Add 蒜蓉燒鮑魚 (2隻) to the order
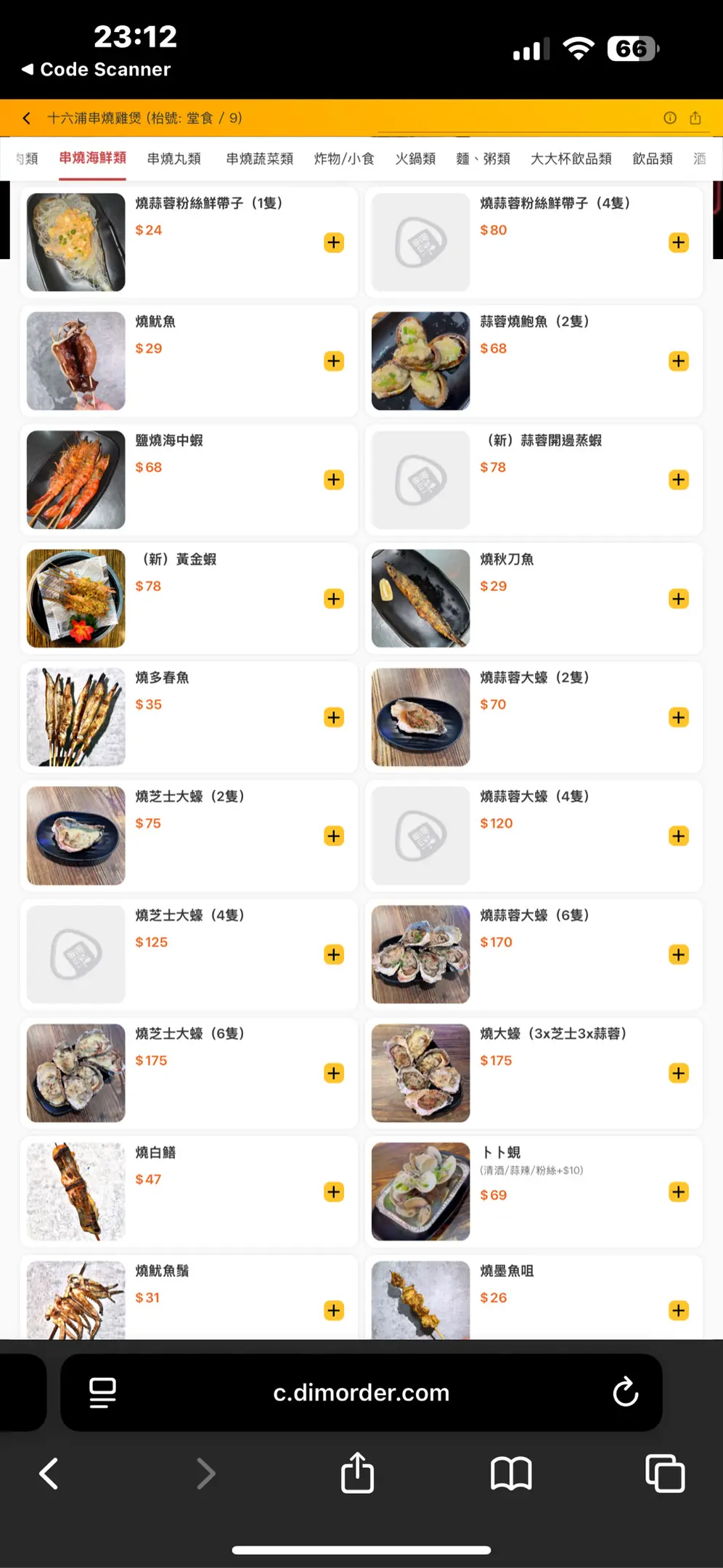Viewport: 723px width, 1568px height. coord(679,362)
